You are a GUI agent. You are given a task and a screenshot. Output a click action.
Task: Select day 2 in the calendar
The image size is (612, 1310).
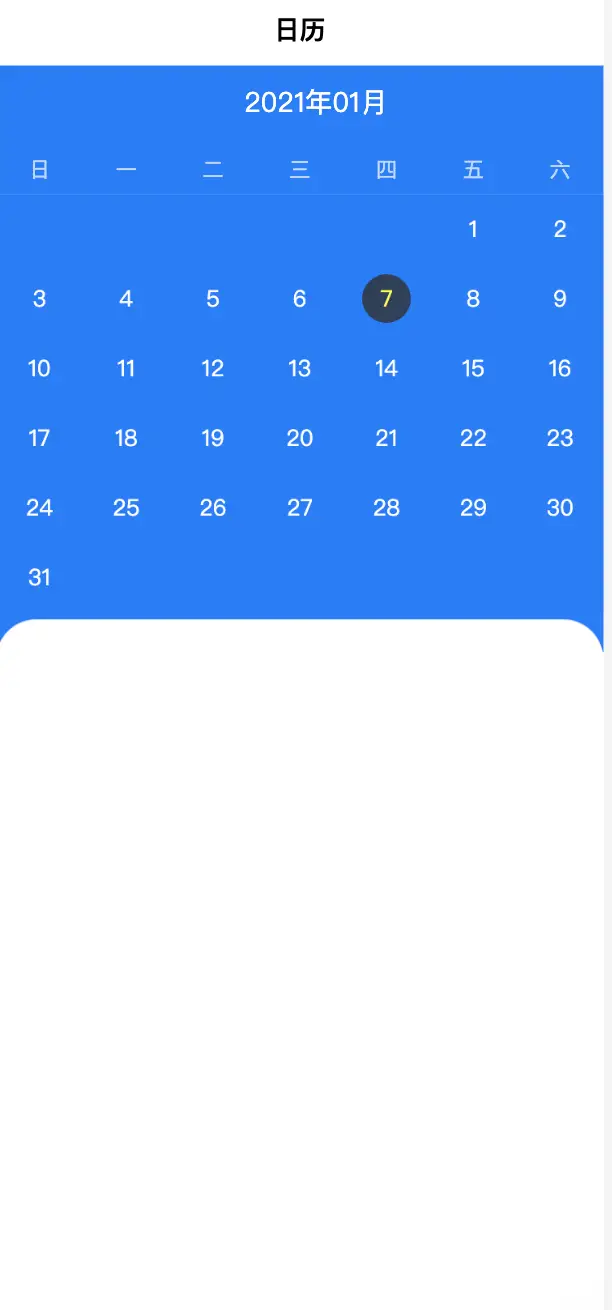coord(560,229)
